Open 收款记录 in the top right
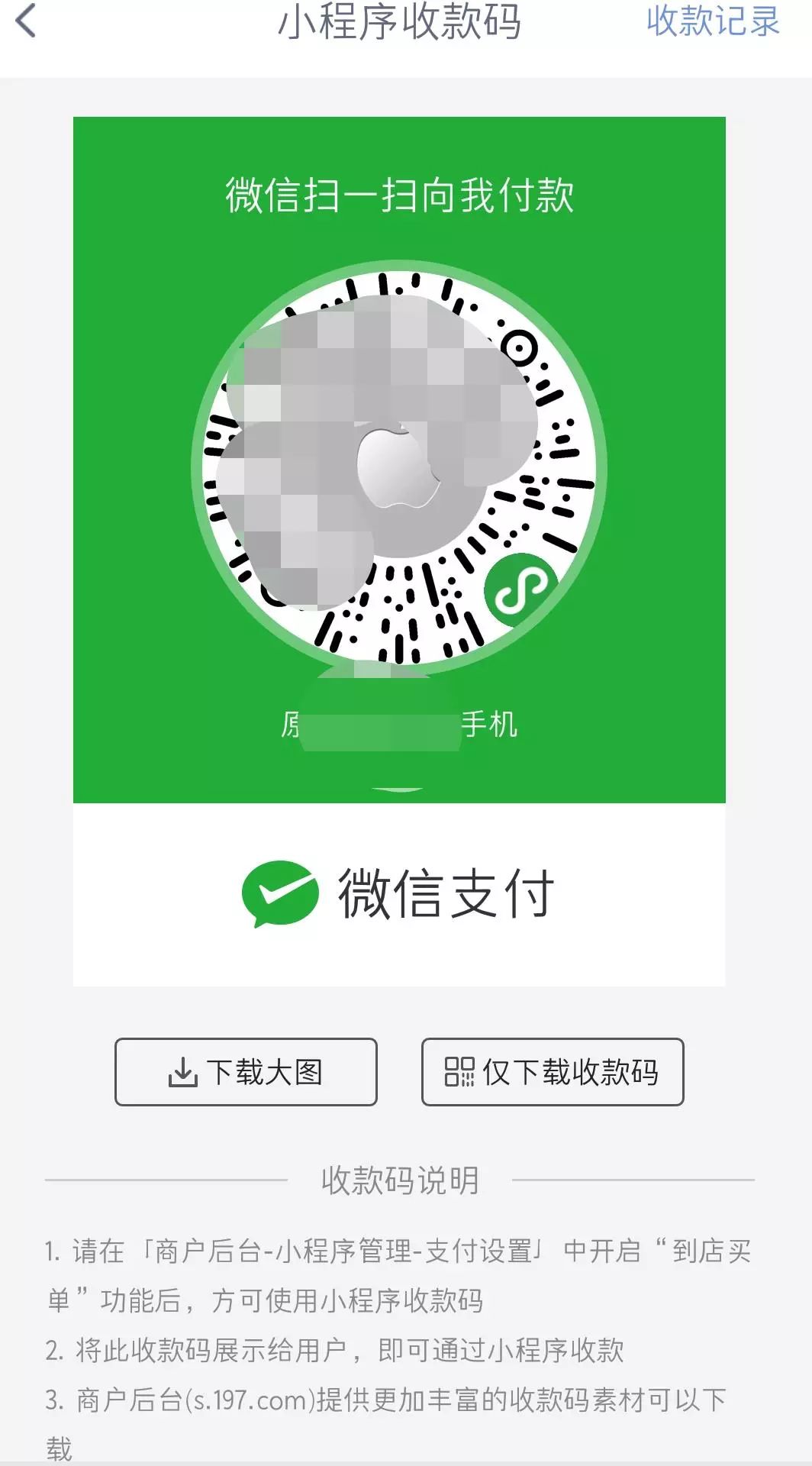Screen dimensions: 812x1466 [x=714, y=23]
